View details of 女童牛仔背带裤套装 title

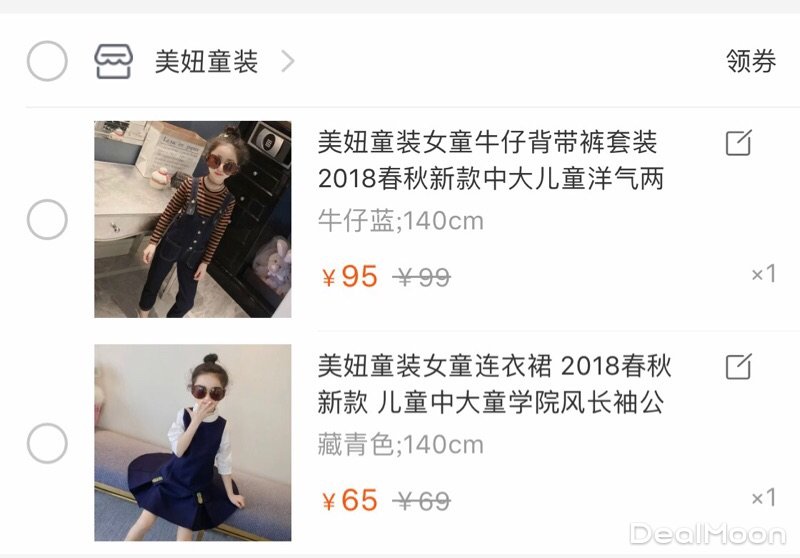[490, 160]
